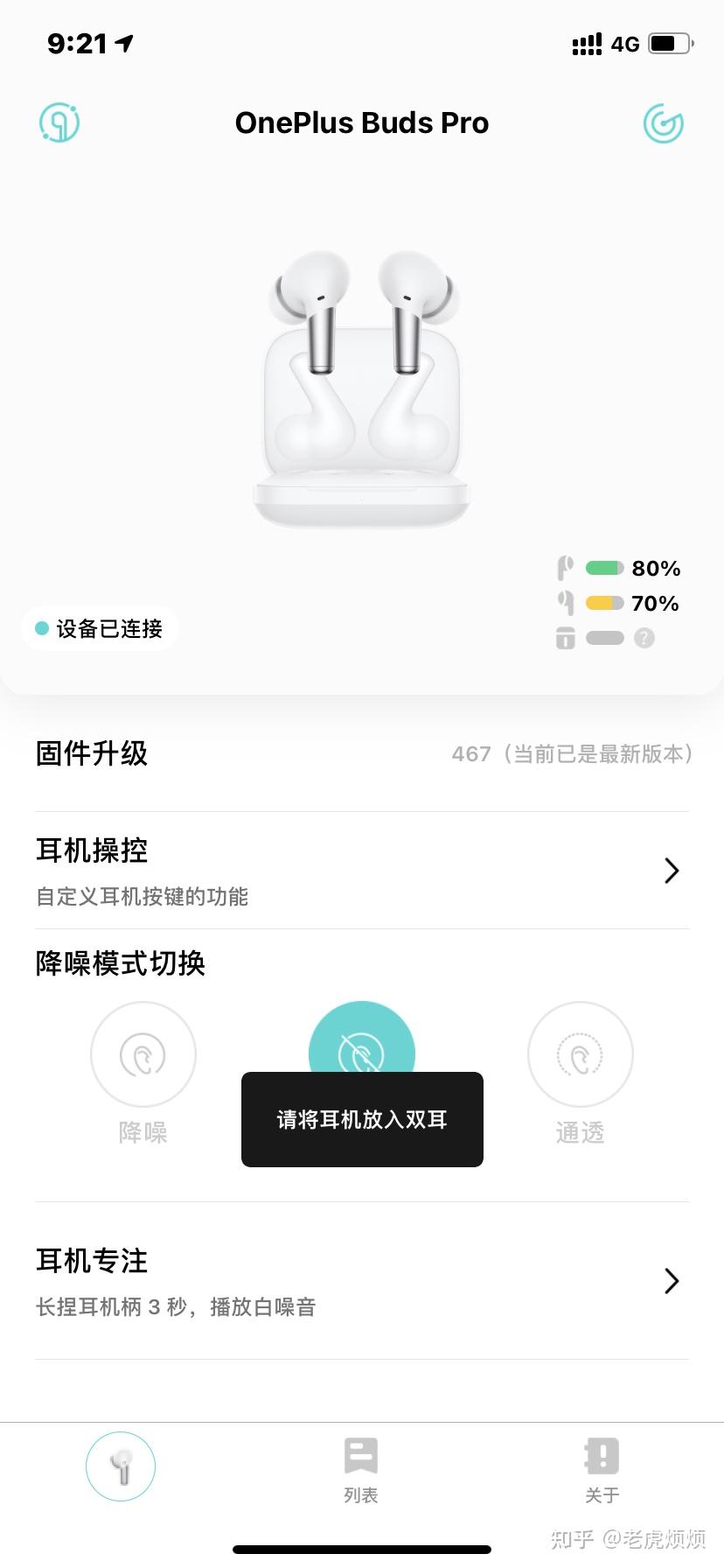724x1568 pixels.
Task: Switch to 通透 transparency mode
Action: (580, 1054)
